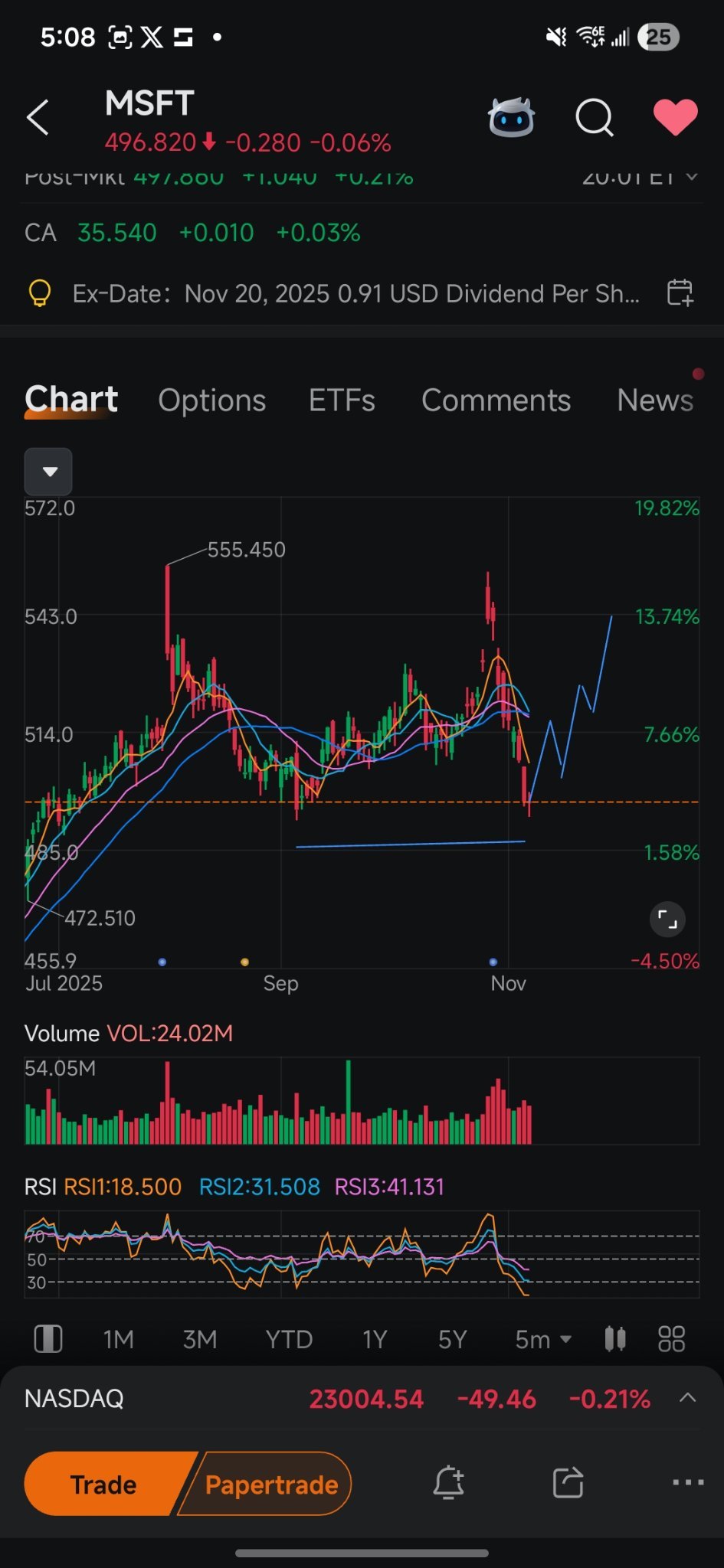
Task: Toggle the candlestick display style
Action: pyautogui.click(x=614, y=1338)
